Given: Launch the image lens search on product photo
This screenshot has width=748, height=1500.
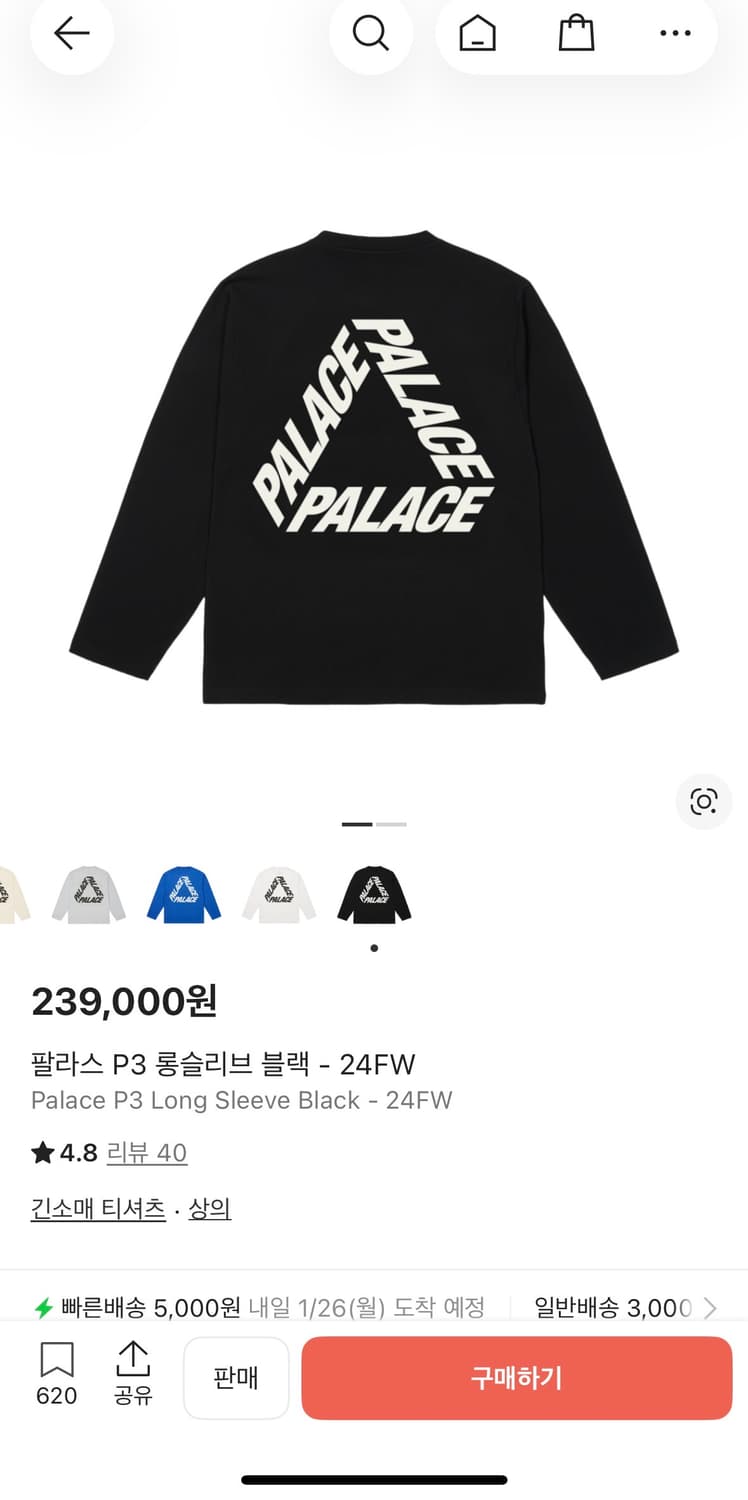Looking at the screenshot, I should coord(704,802).
